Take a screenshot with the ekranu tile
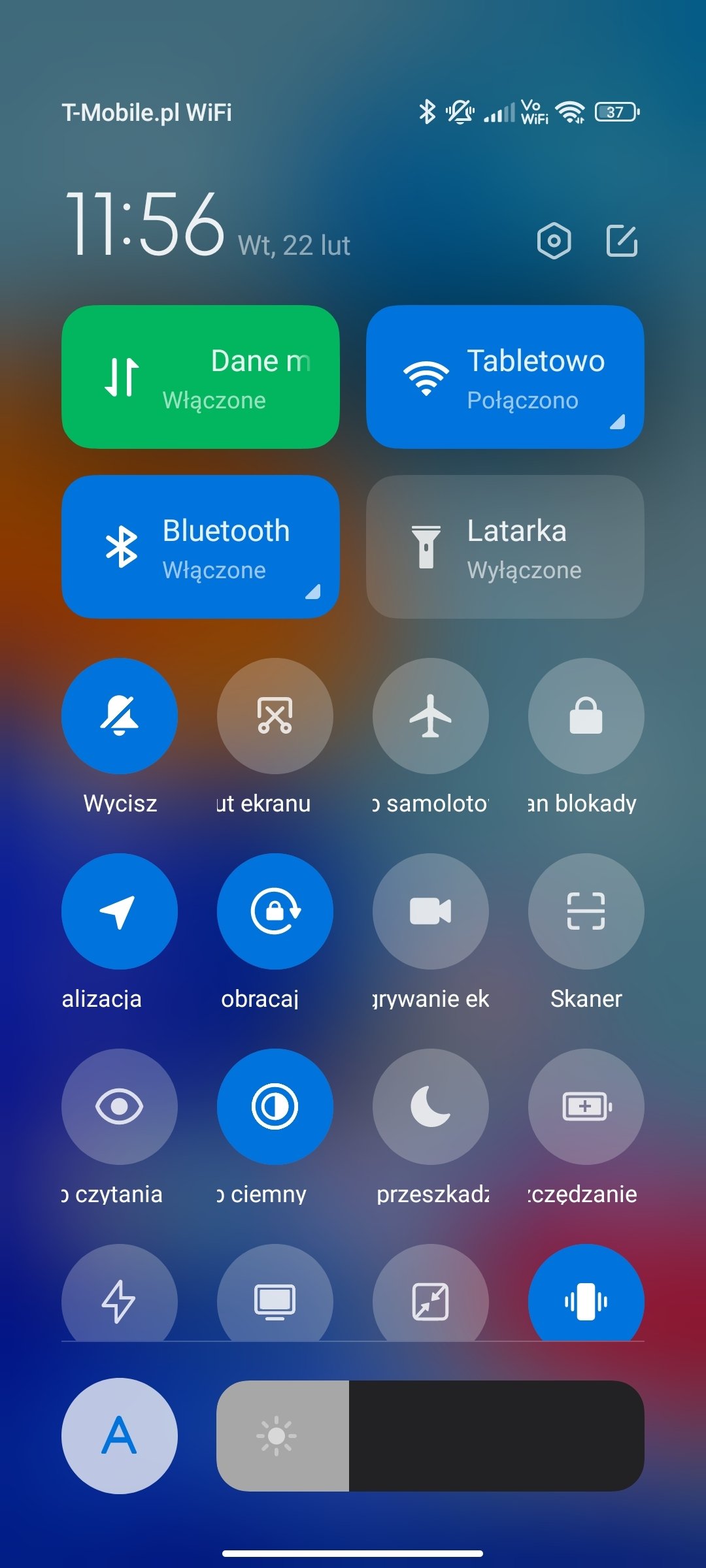Screen dimensions: 706x1568 point(275,716)
